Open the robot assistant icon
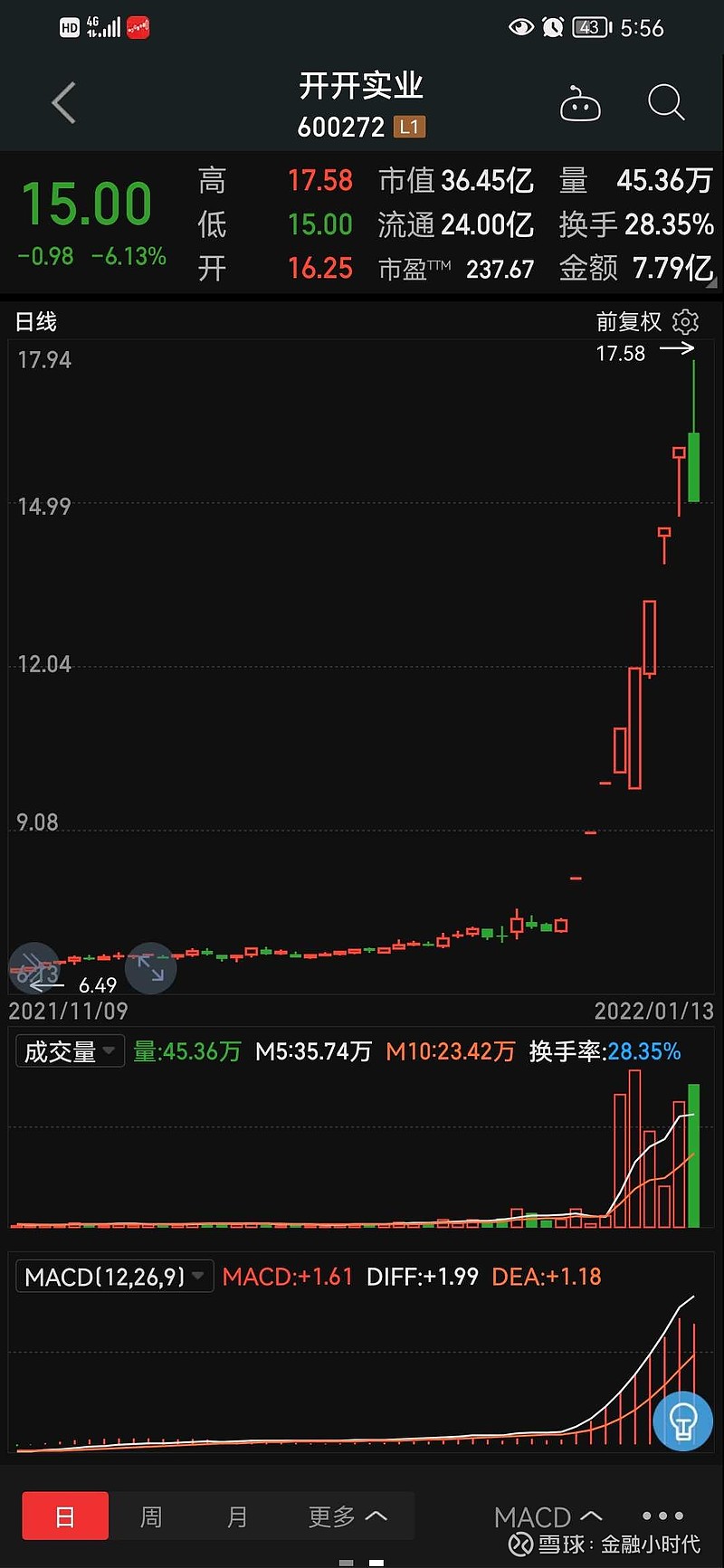 coord(580,102)
